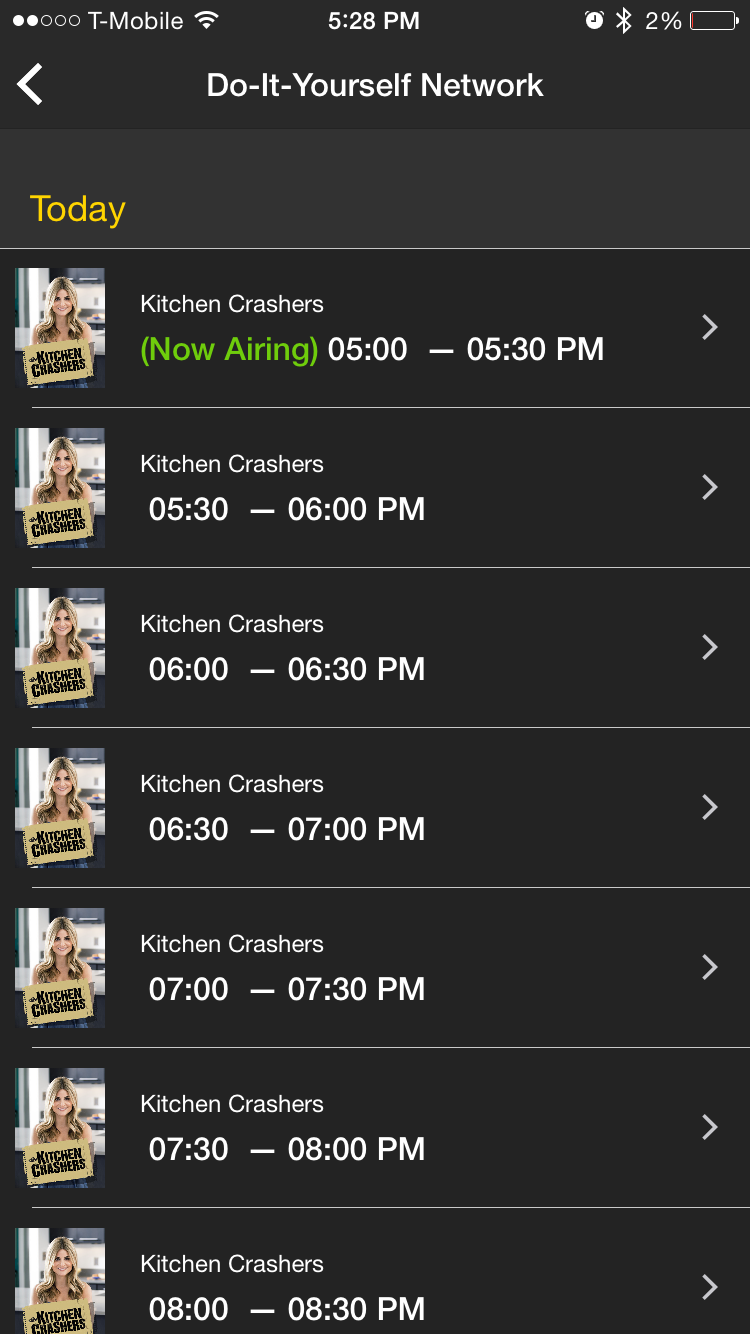Tap the 07:00 — 07:30 PM Kitchen Crashers row
This screenshot has width=750, height=1334.
[x=375, y=968]
